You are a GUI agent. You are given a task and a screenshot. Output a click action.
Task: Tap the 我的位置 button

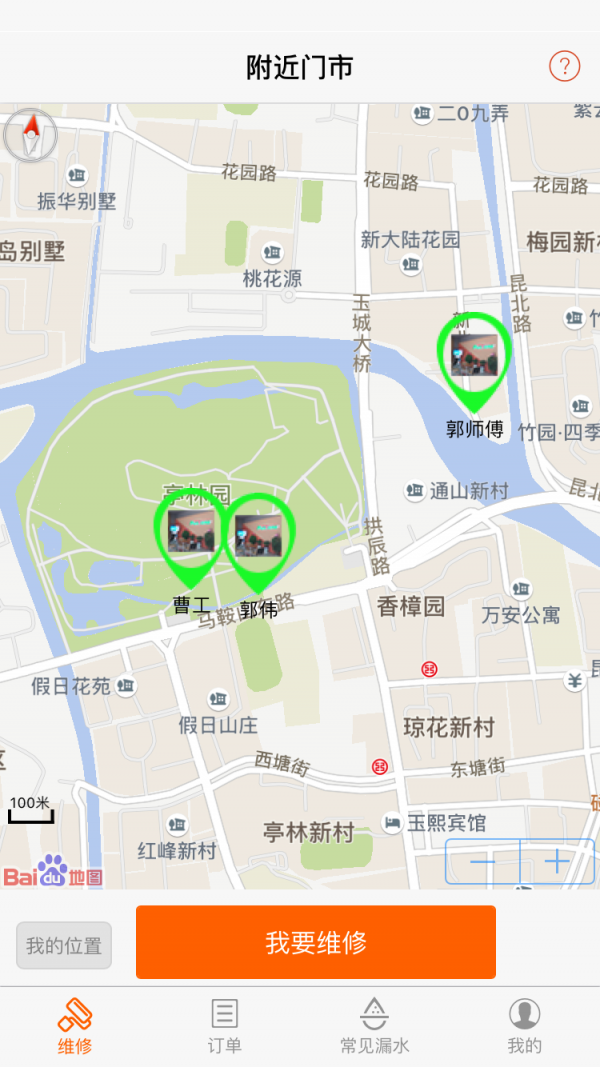64,945
